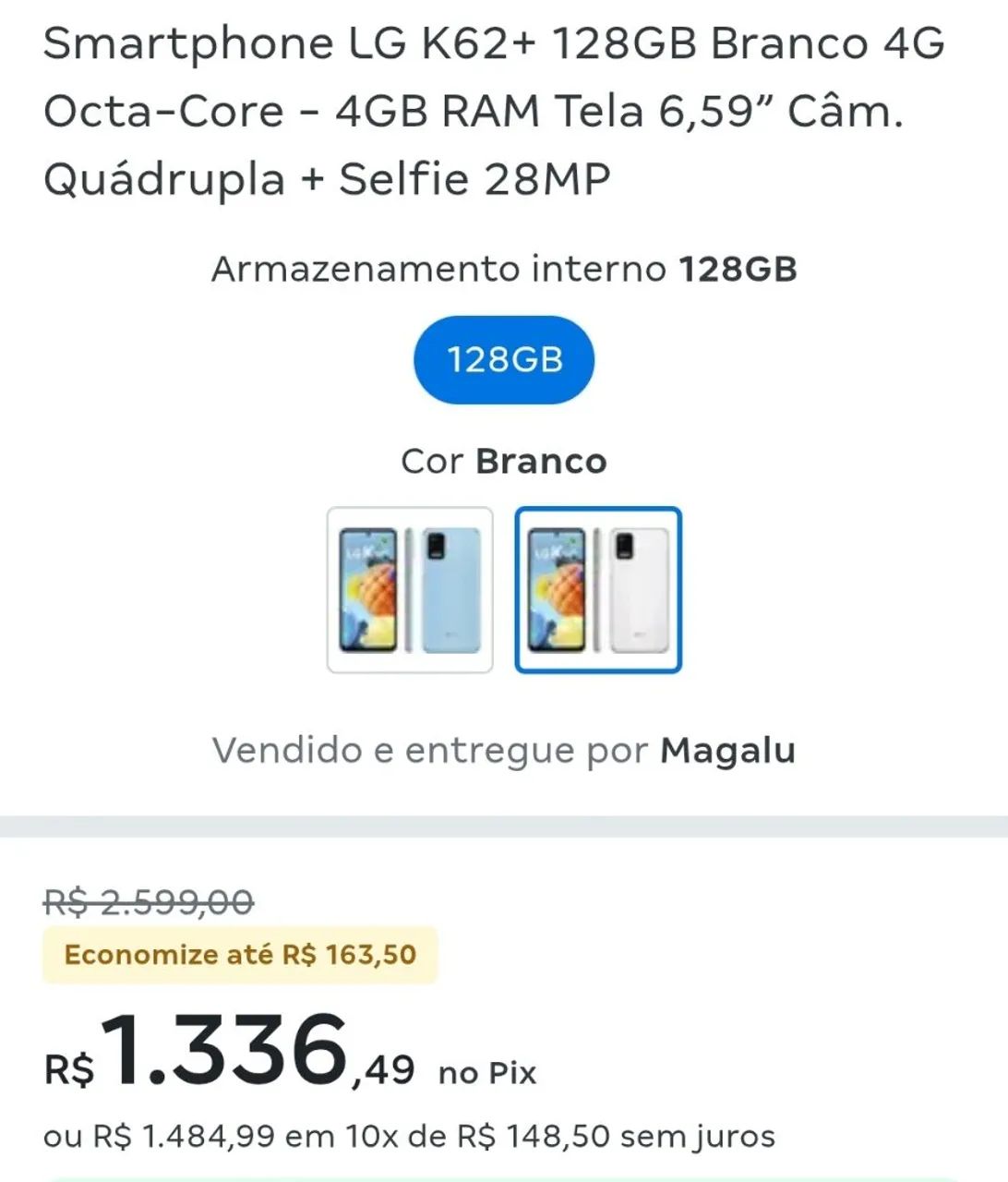1008x1182 pixels.
Task: Click the Cor Branco label
Action: coord(503,462)
